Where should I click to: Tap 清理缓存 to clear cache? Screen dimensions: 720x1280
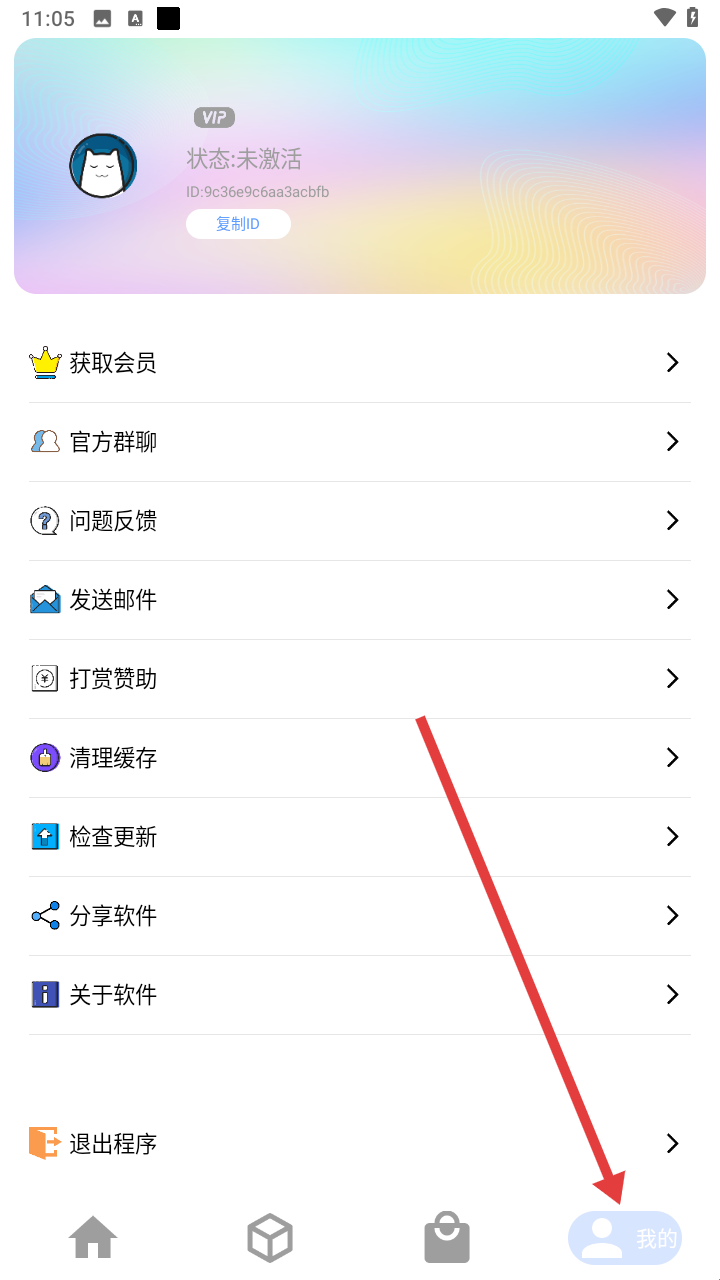(360, 758)
